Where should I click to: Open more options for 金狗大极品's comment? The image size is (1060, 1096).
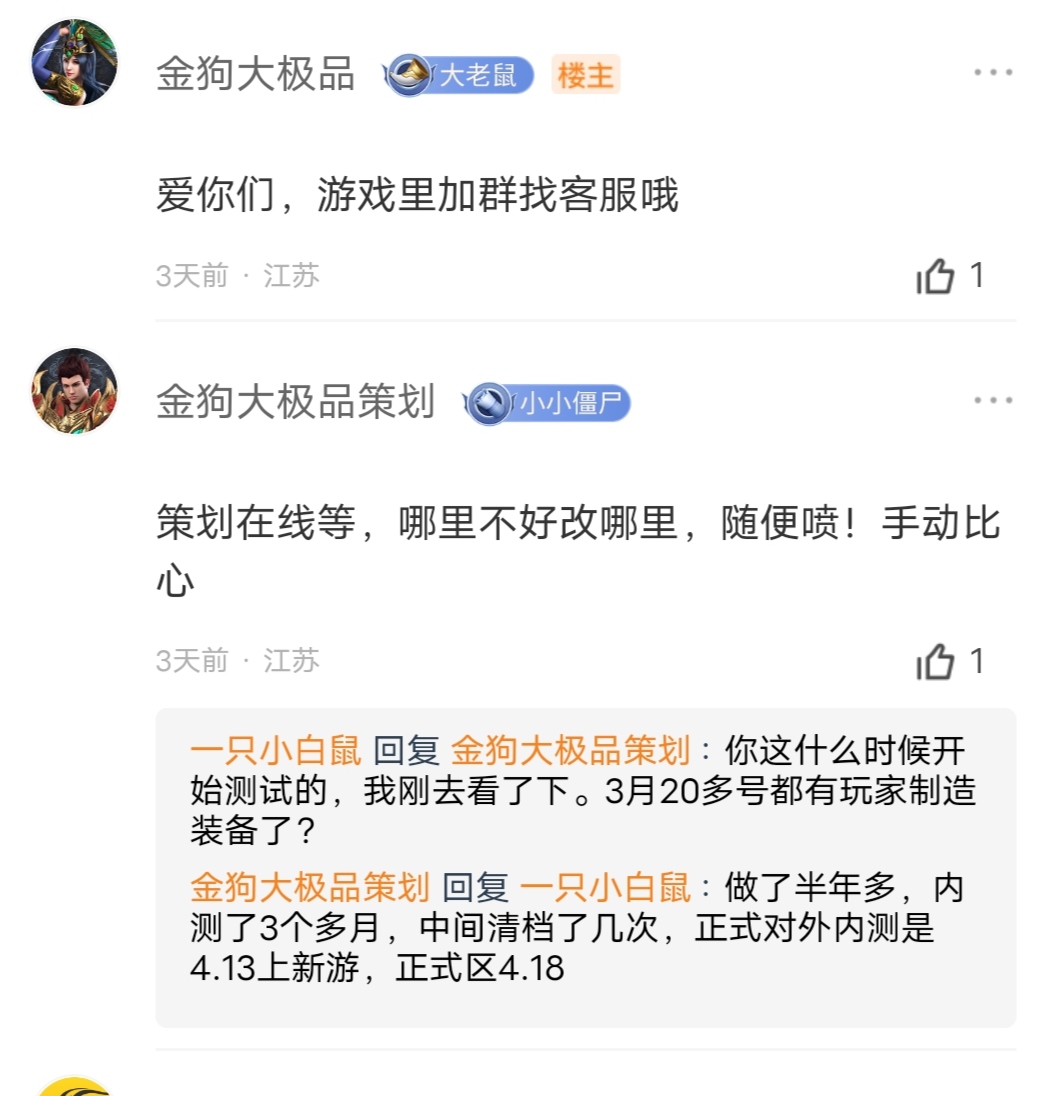click(994, 70)
